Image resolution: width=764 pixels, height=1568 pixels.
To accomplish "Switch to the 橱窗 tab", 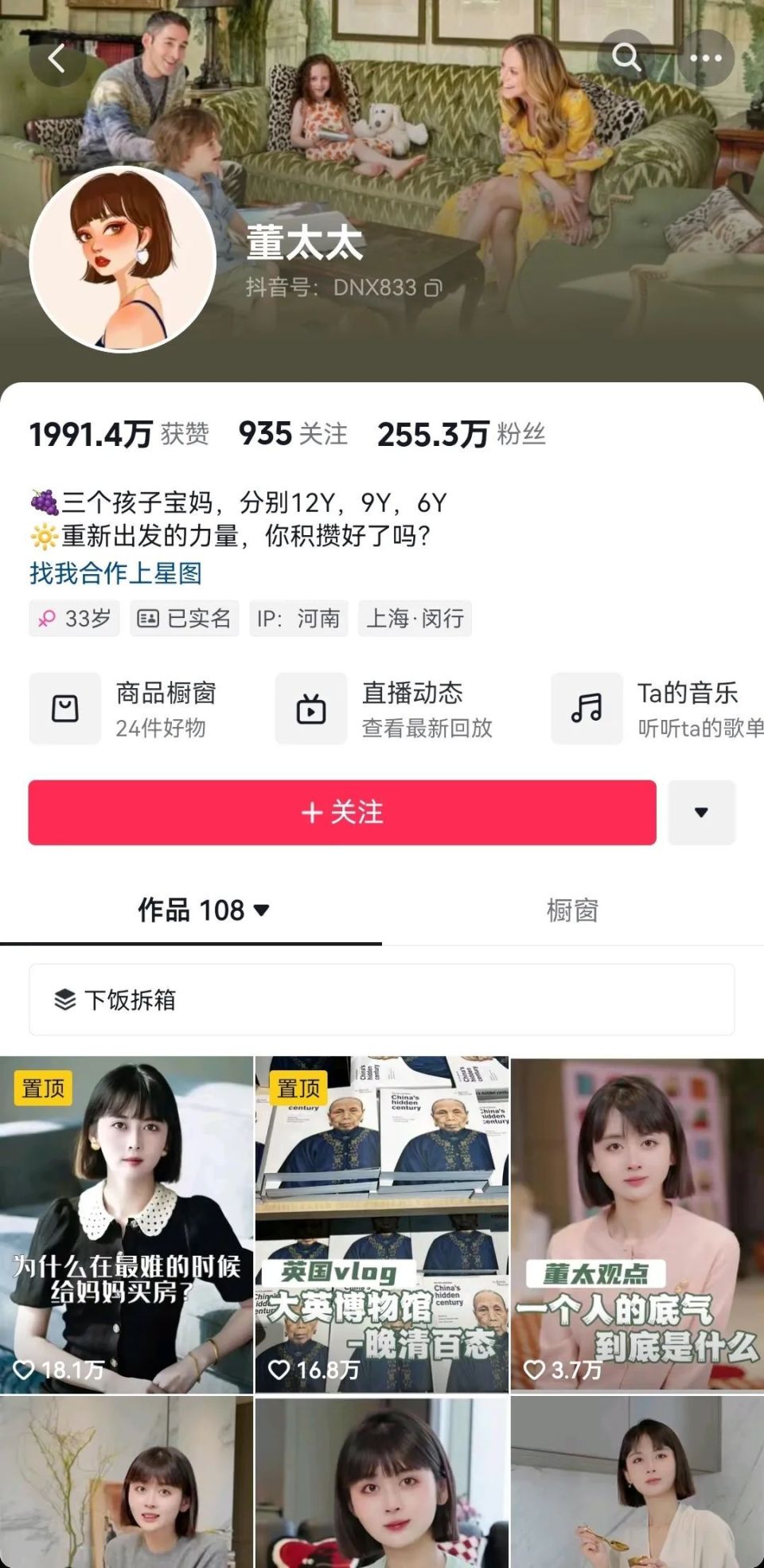I will 571,909.
